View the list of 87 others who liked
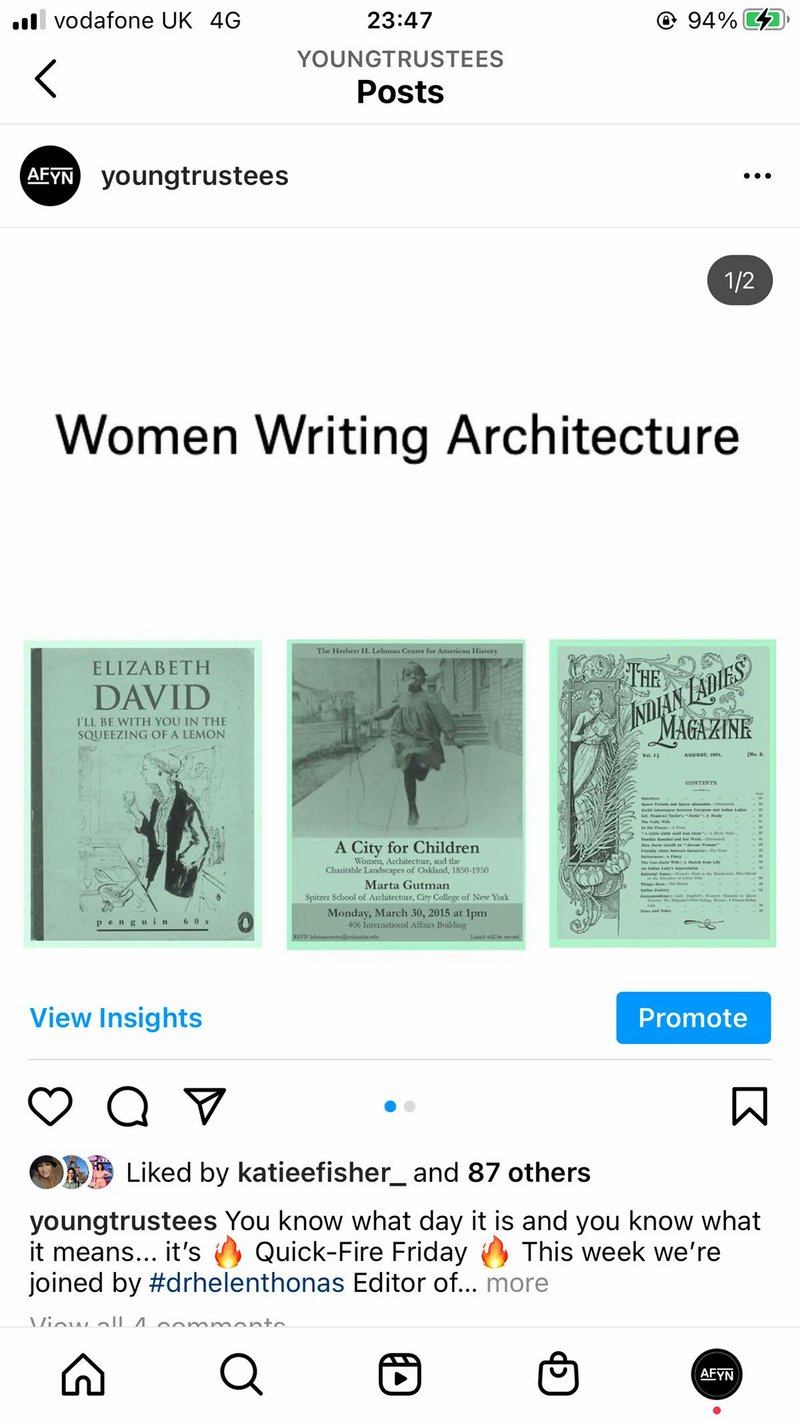The width and height of the screenshot is (800, 1422). [x=529, y=1172]
